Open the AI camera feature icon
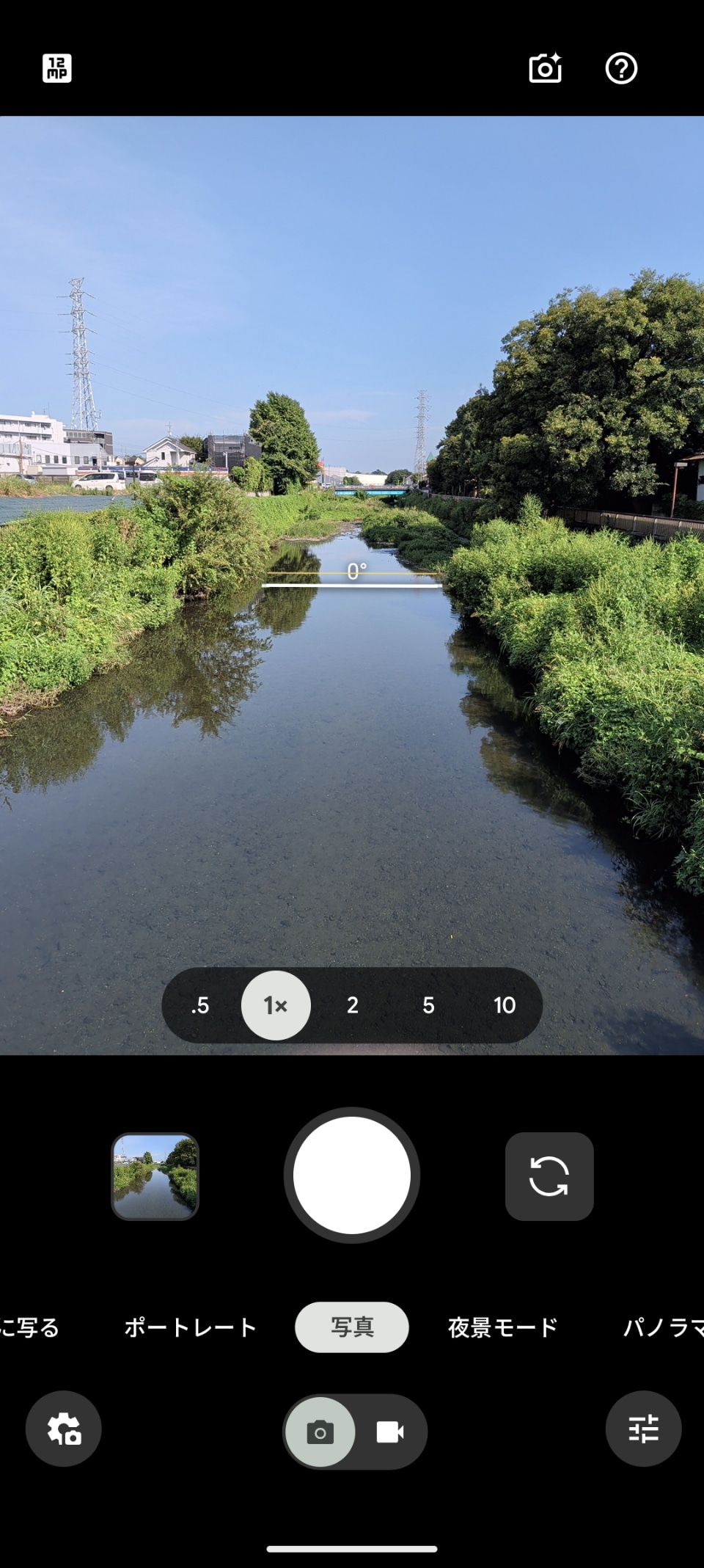 pos(545,69)
